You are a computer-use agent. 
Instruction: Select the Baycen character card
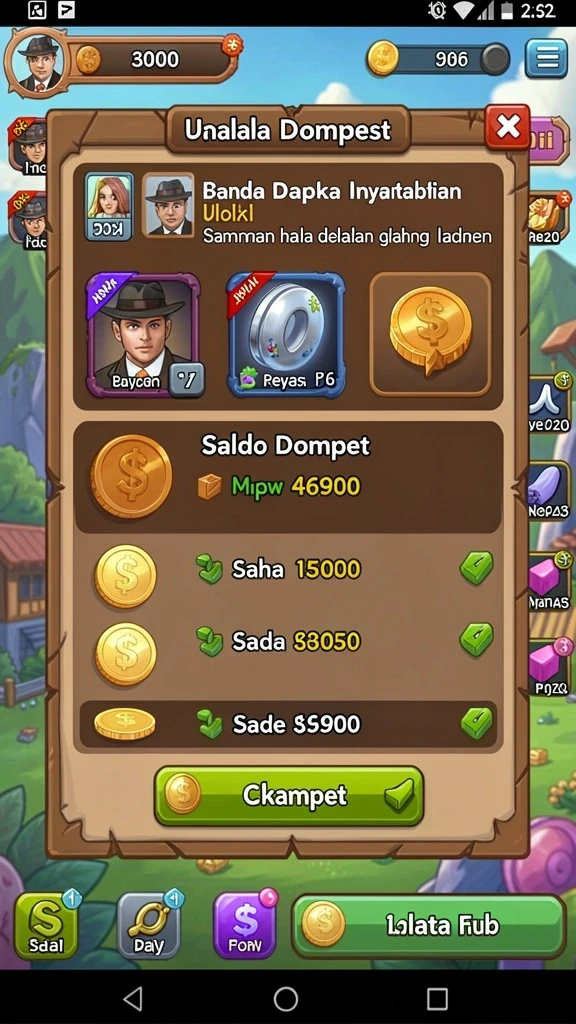click(144, 335)
